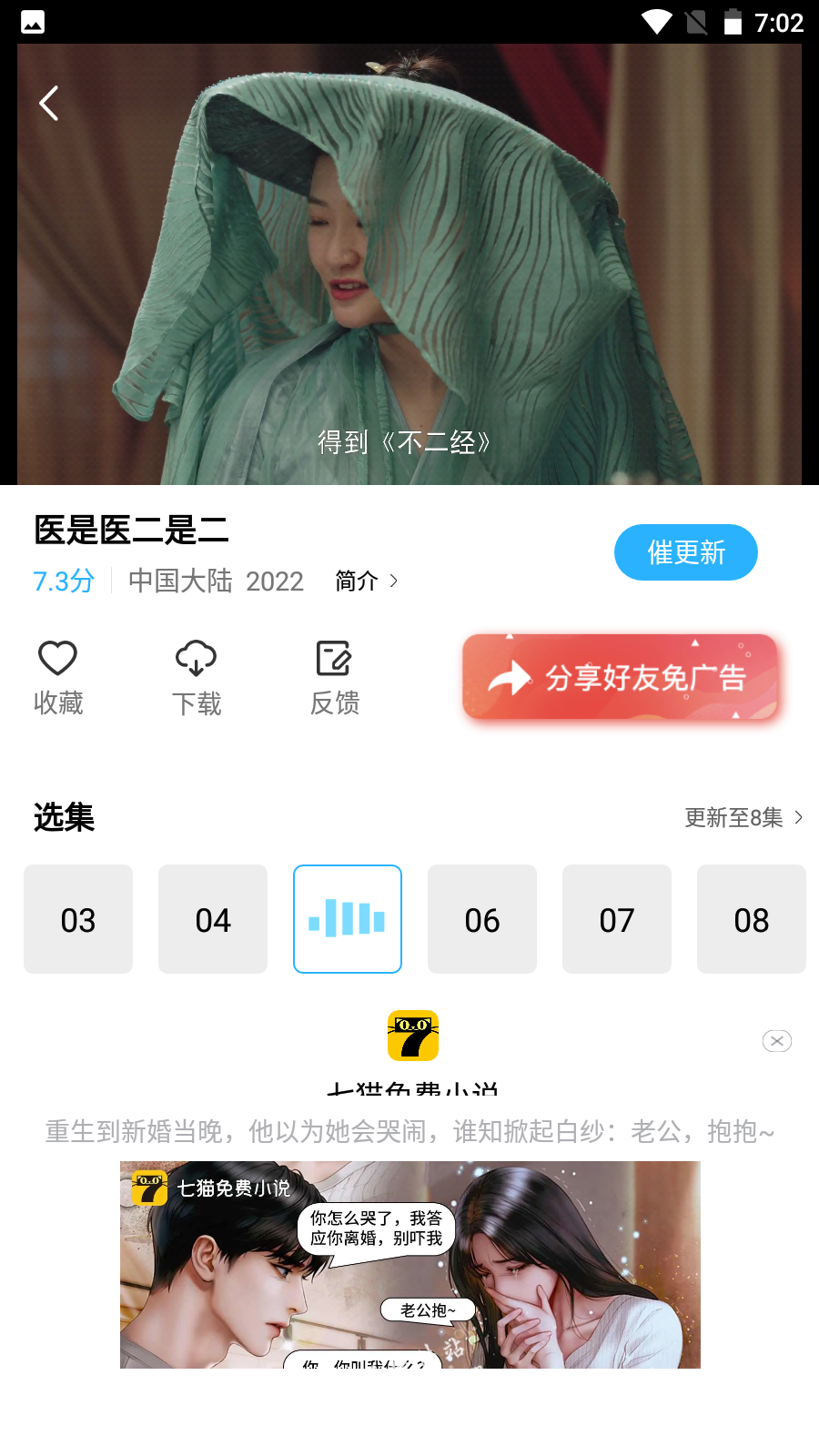Tap the 催更新 button
This screenshot has width=819, height=1456.
(685, 552)
